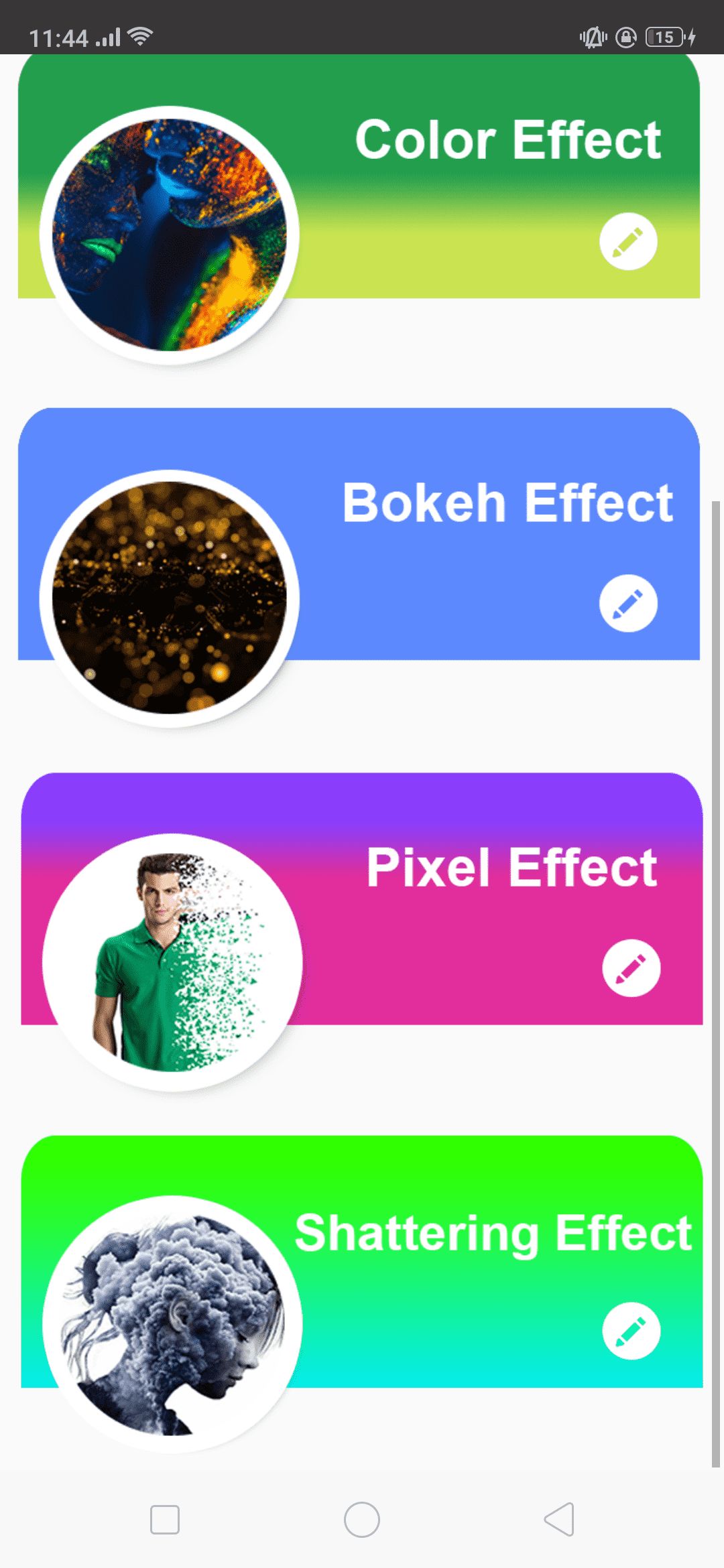Tap the pencil icon on Color Effect
This screenshot has width=724, height=1568.
628,241
